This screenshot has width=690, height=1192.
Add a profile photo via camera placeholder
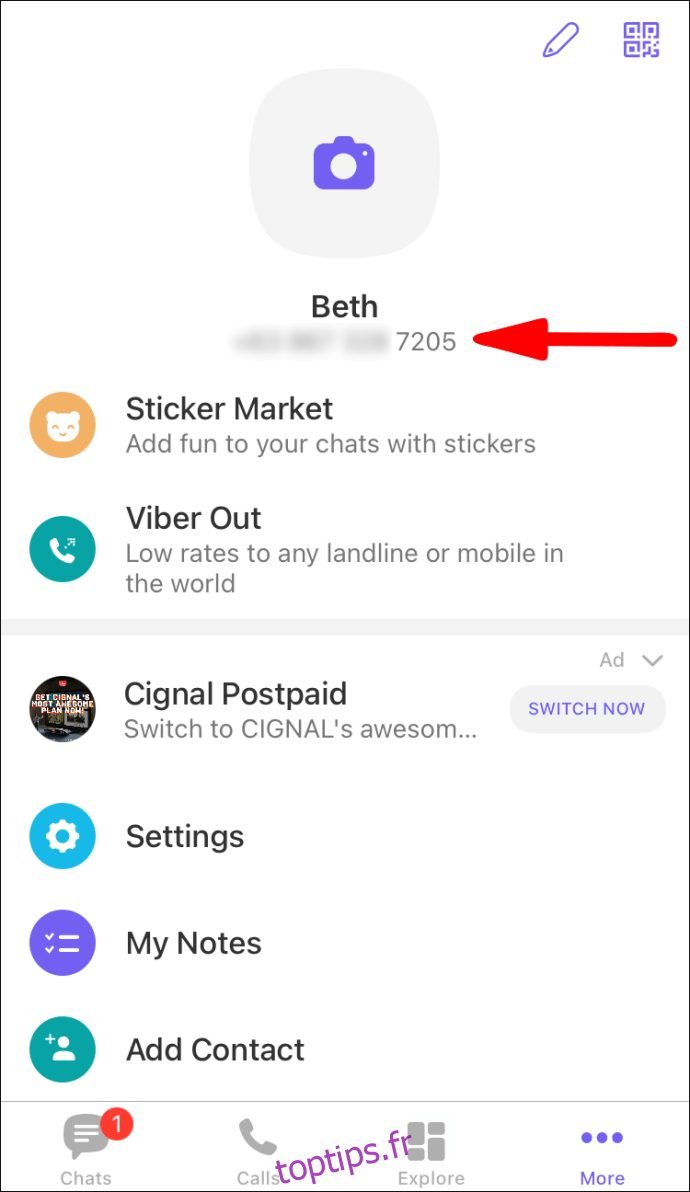pos(344,164)
